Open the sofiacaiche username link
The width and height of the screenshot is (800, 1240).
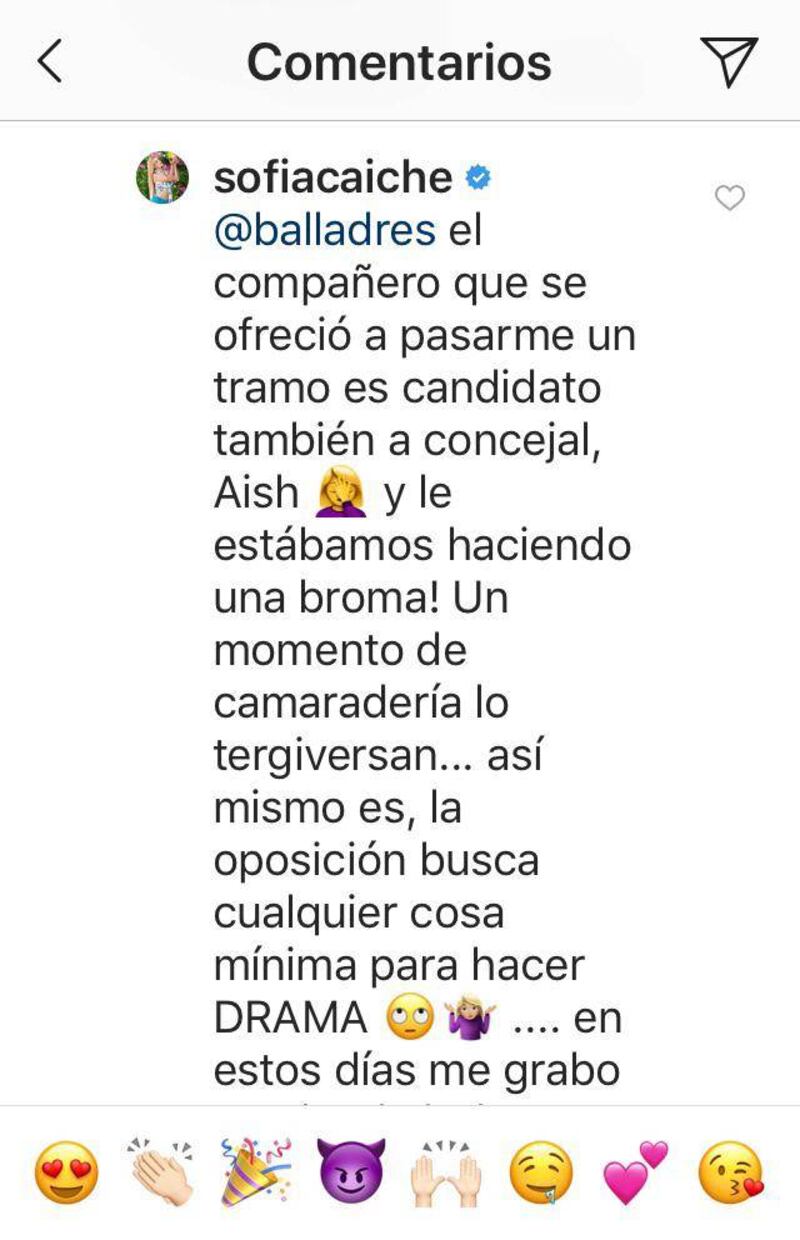[333, 178]
